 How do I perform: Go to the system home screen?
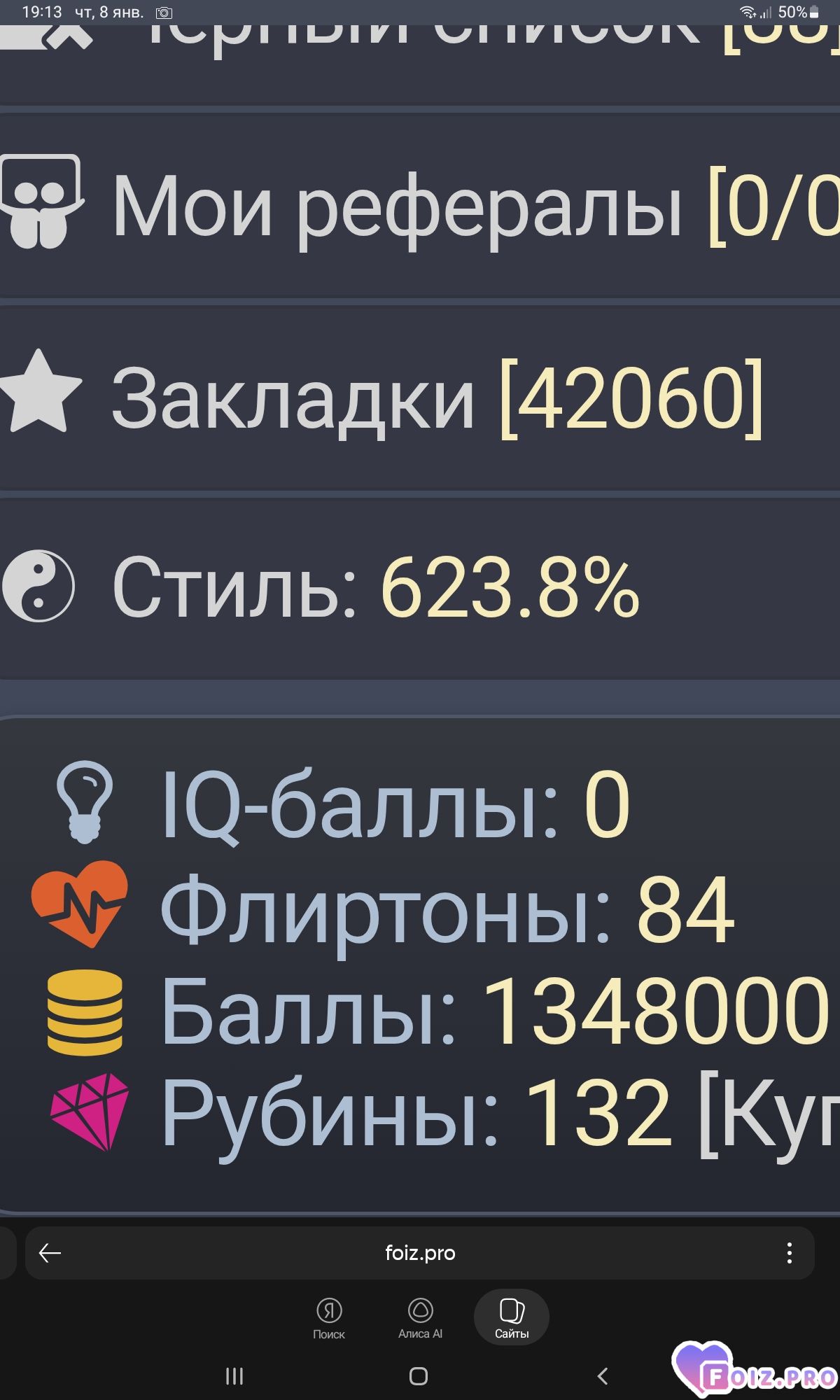coord(419,1376)
